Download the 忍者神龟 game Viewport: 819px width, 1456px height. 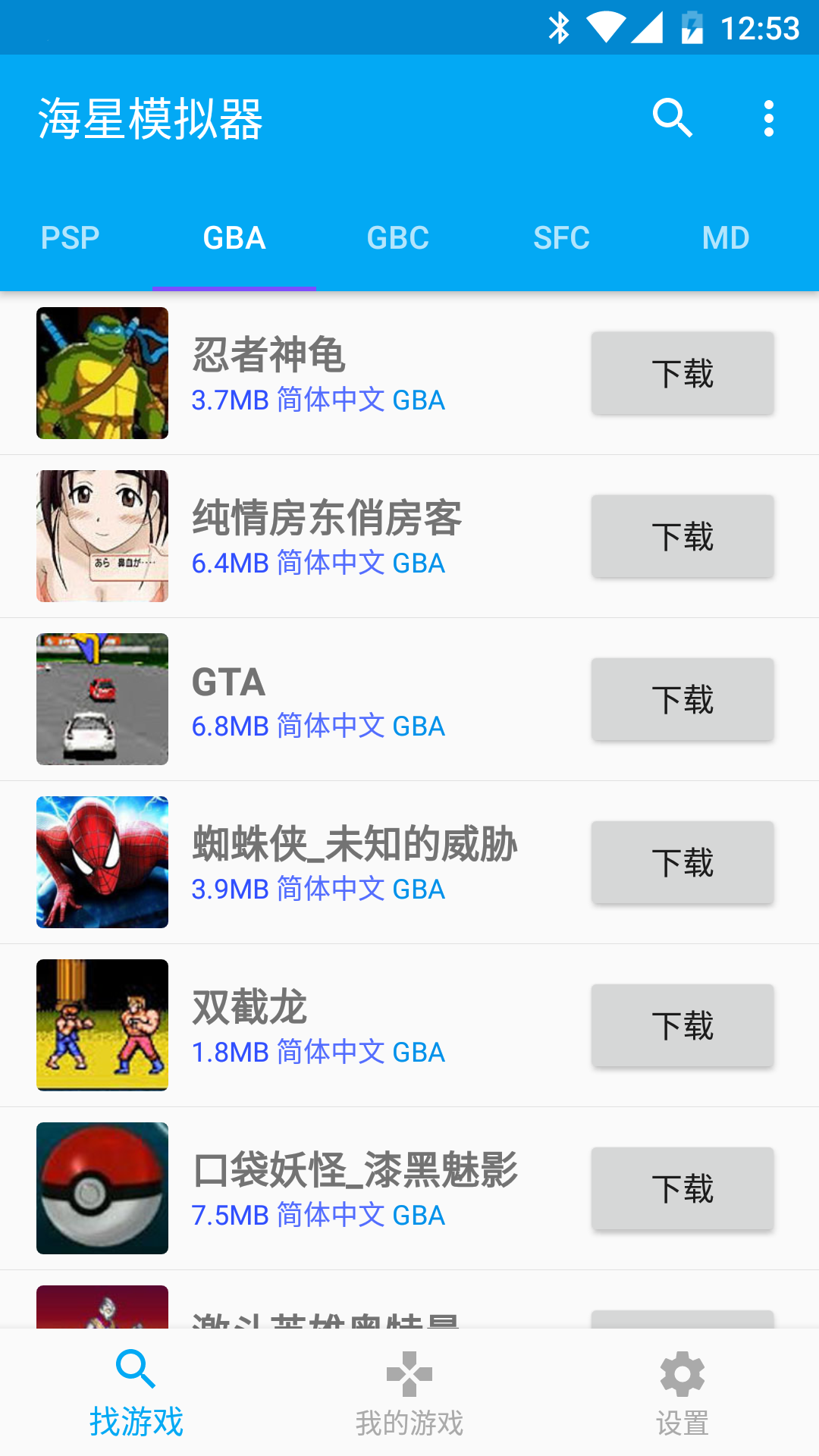click(682, 373)
